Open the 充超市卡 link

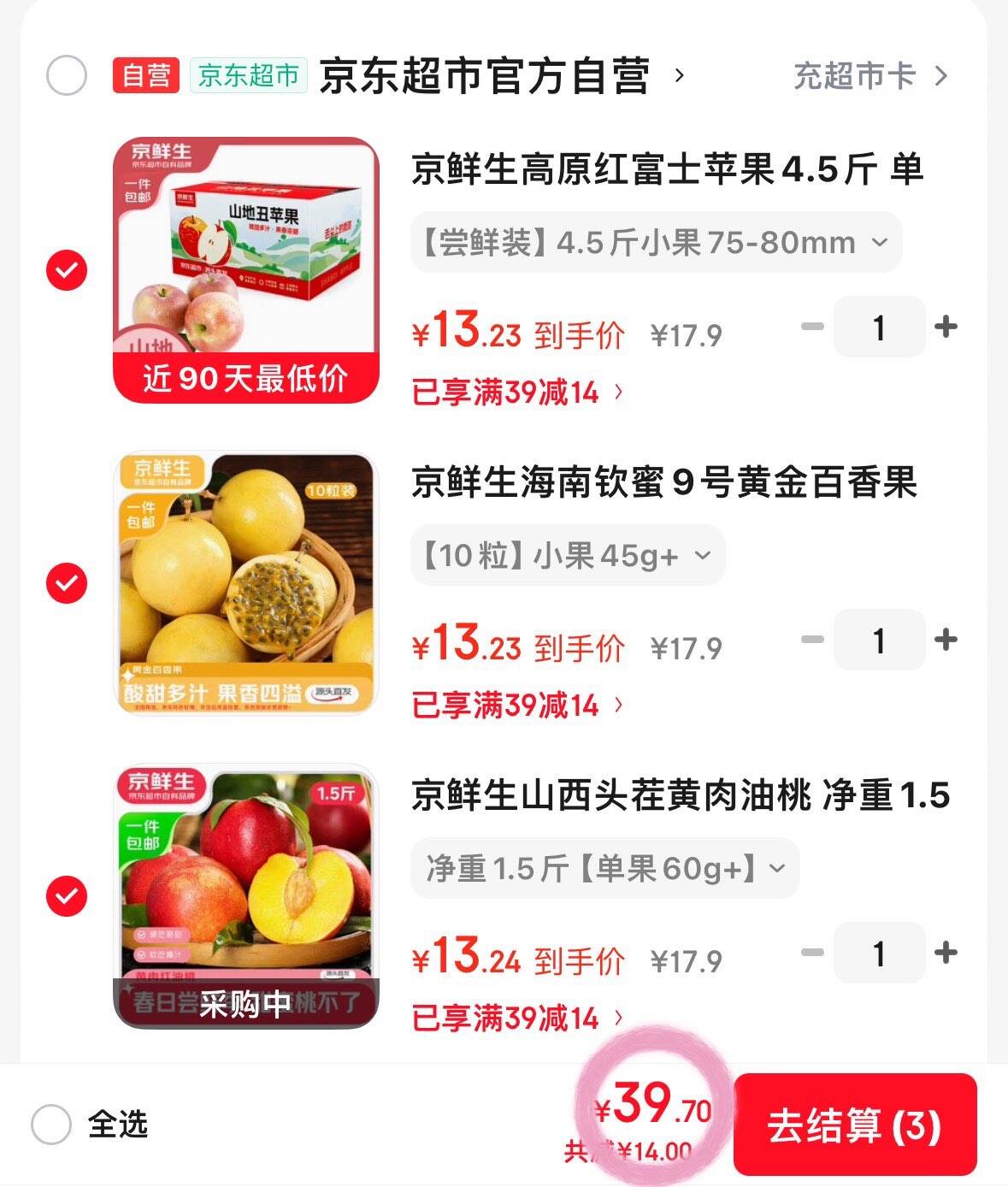(x=870, y=76)
